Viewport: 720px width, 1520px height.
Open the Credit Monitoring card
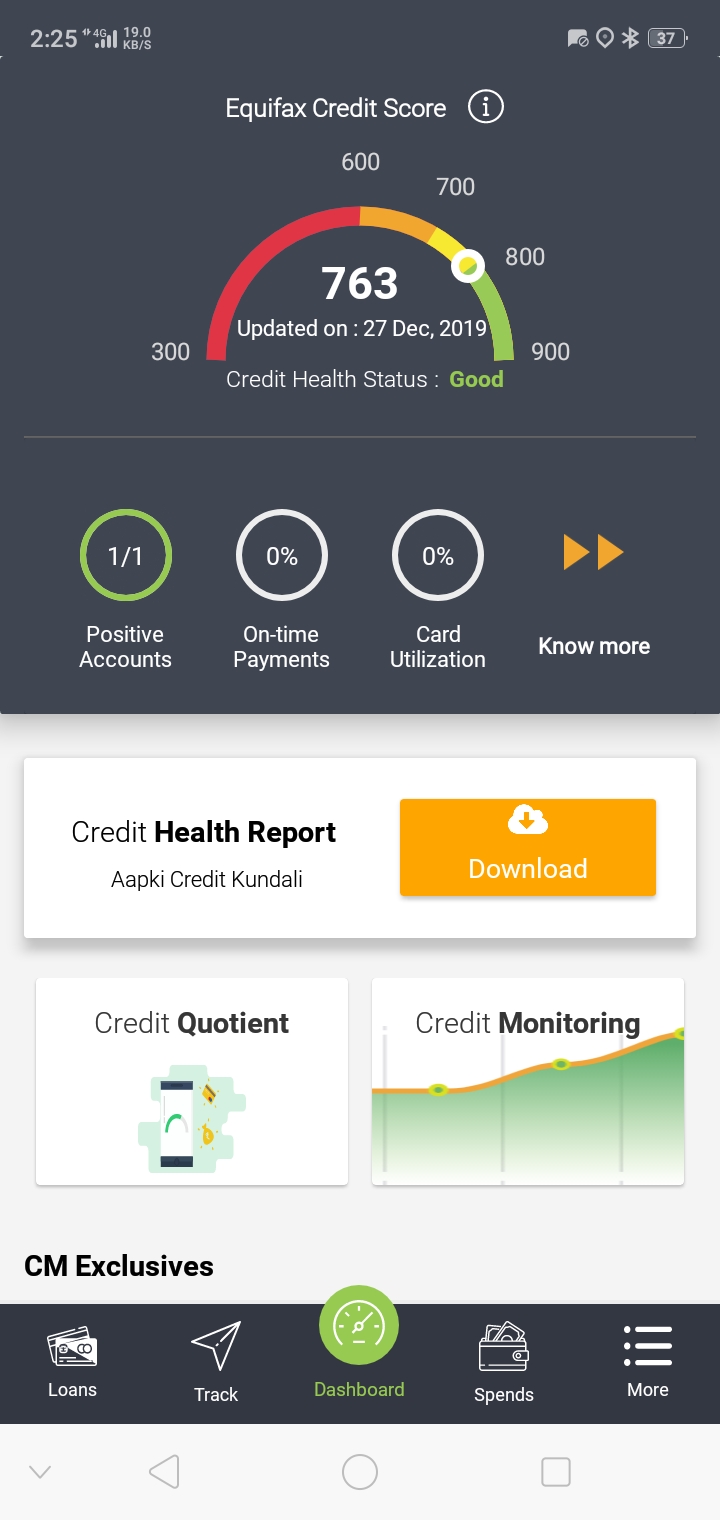click(528, 1082)
